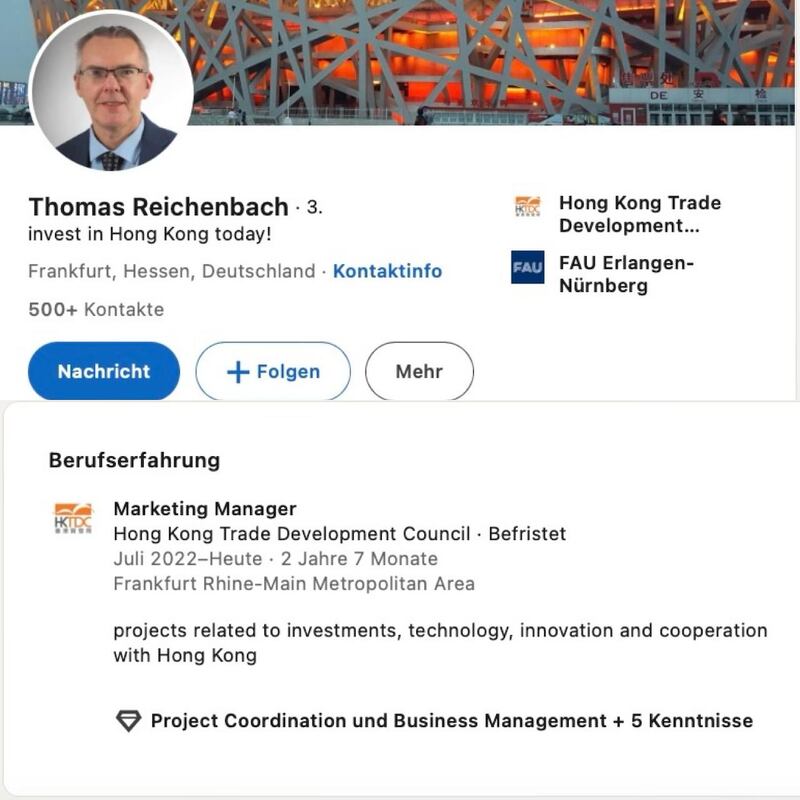Open the Marketing Manager experience entry
800x800 pixels.
tap(205, 509)
